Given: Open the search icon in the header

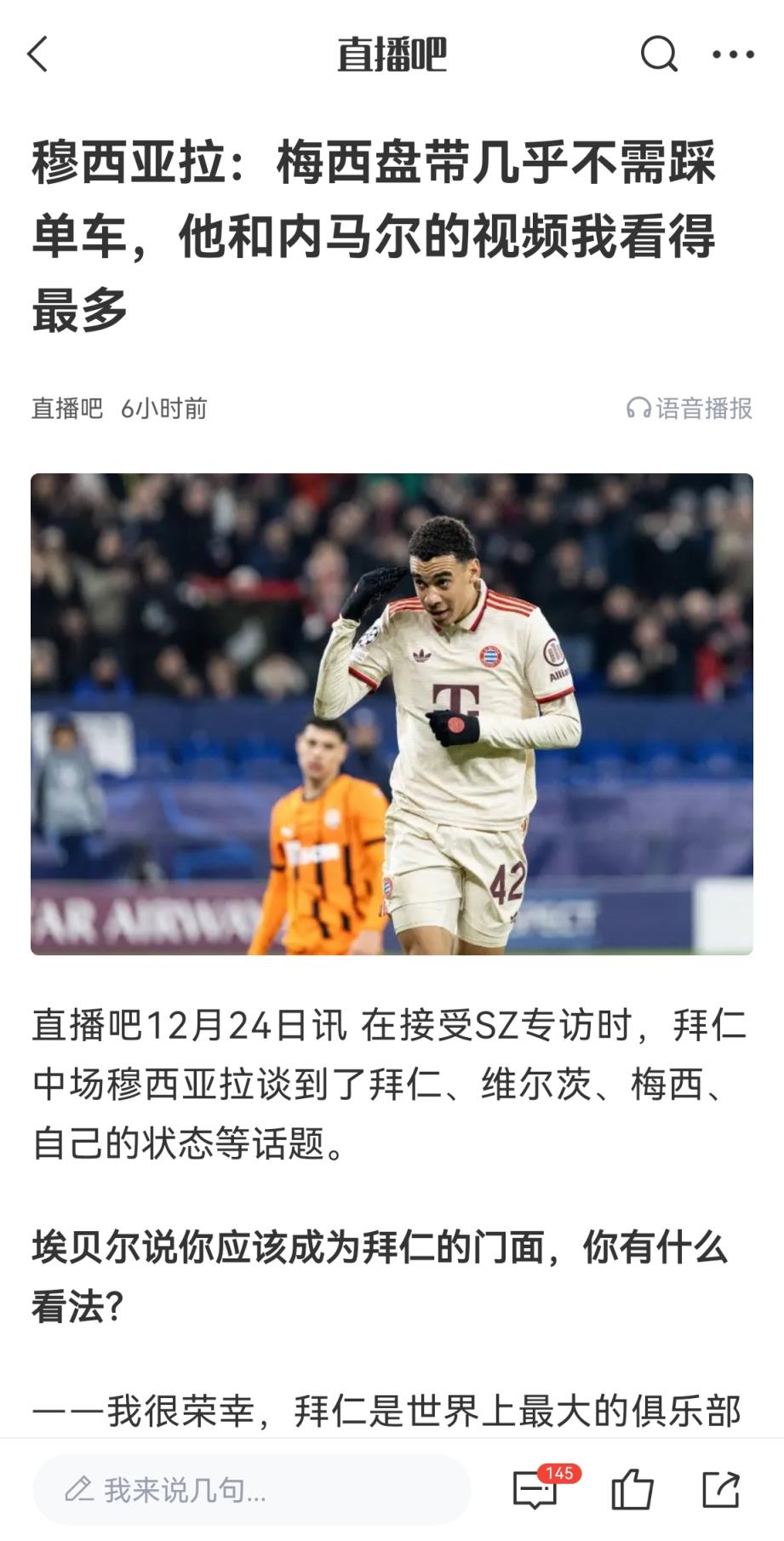Looking at the screenshot, I should (658, 55).
